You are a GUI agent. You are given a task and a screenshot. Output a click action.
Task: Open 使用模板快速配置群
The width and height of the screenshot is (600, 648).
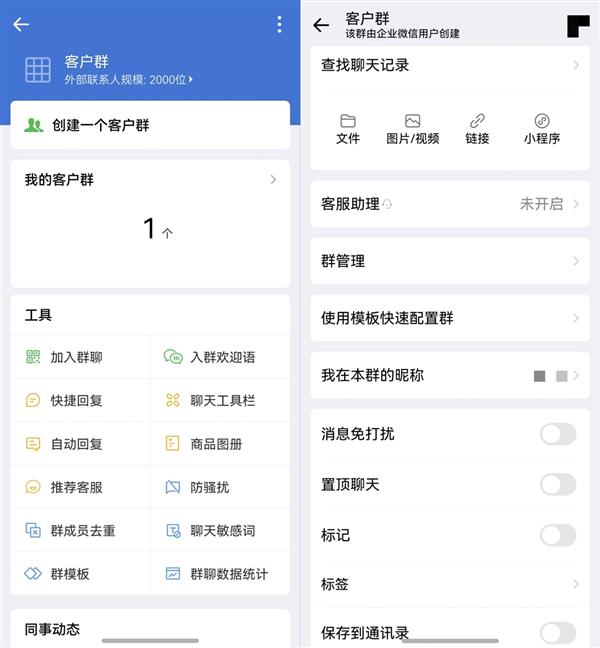(x=449, y=318)
